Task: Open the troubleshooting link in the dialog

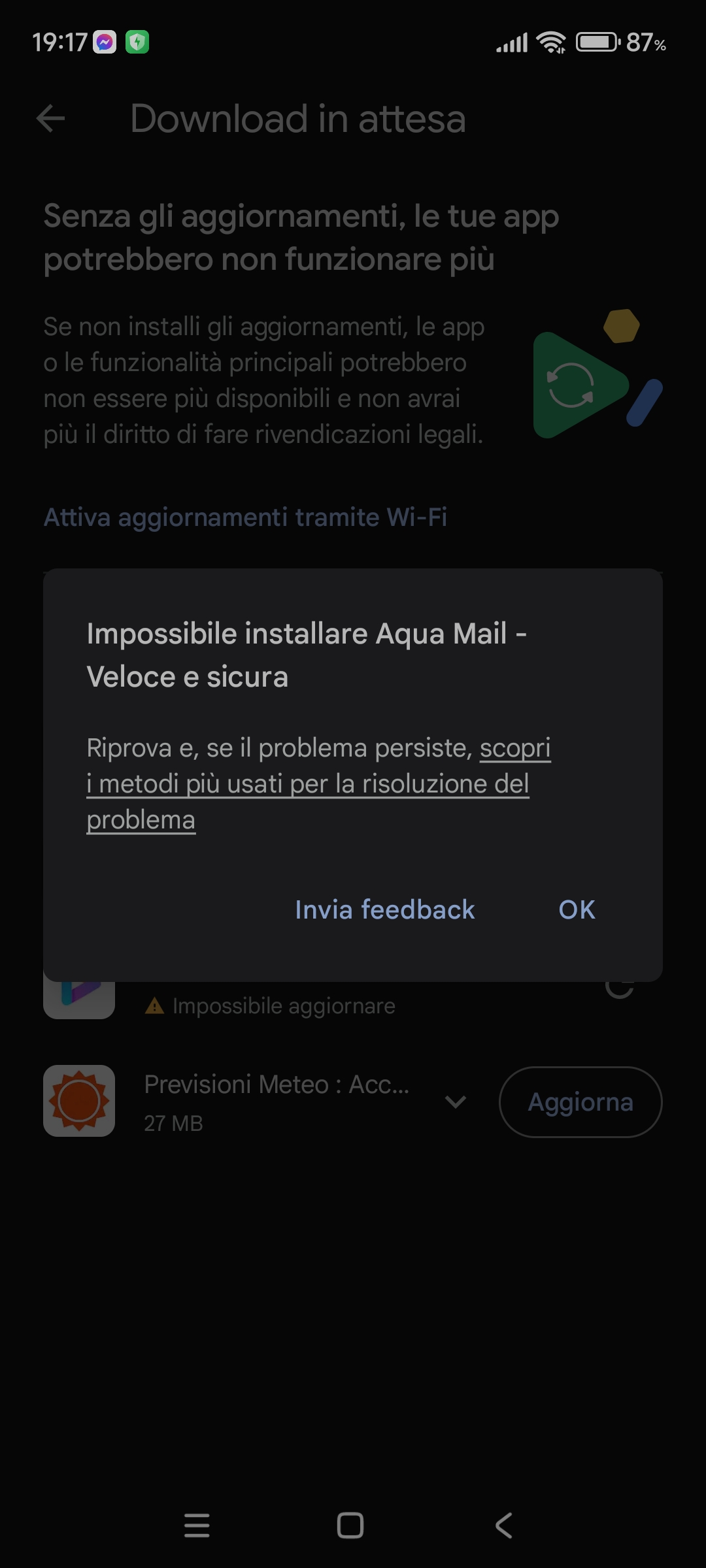Action: [318, 783]
